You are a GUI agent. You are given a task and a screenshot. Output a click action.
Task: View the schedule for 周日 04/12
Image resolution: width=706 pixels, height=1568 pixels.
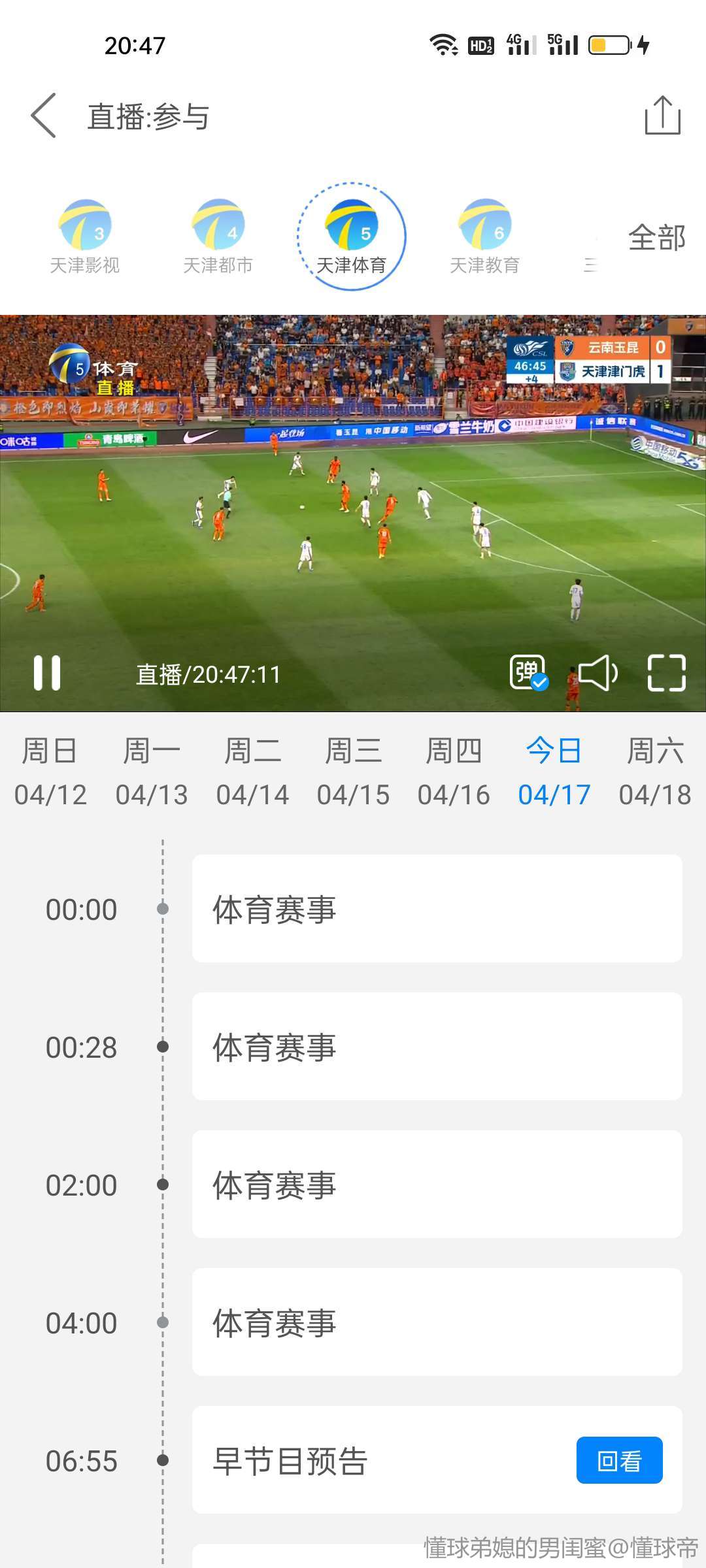(50, 772)
